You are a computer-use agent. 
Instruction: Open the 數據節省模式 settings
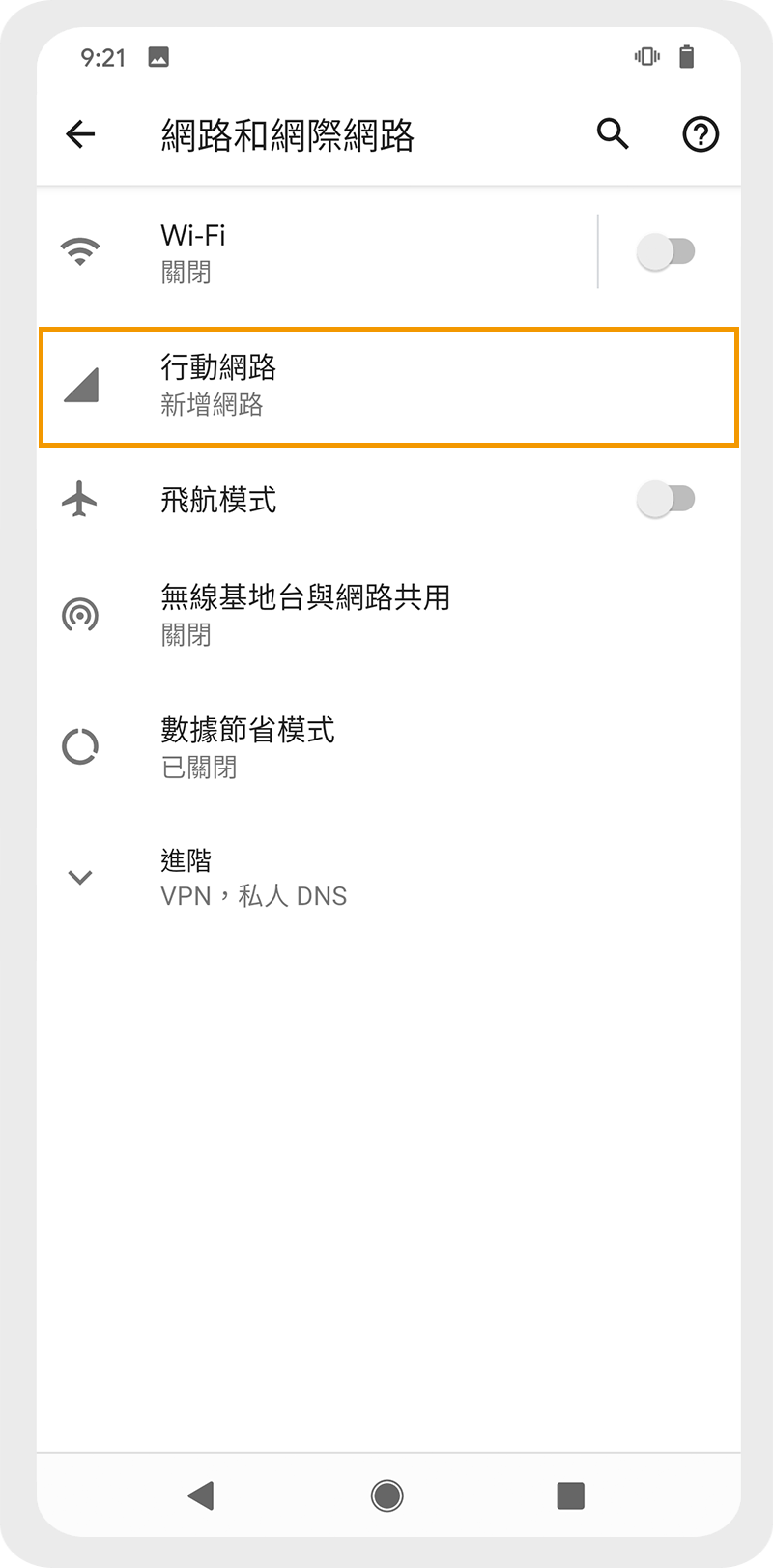tap(388, 746)
